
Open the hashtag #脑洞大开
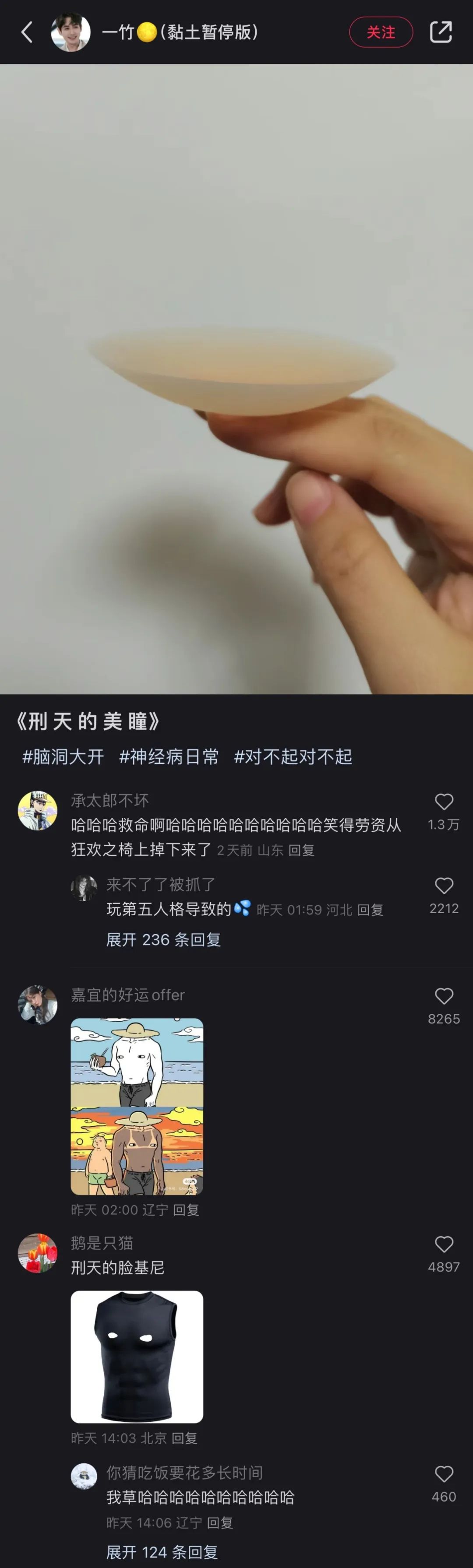click(x=63, y=756)
